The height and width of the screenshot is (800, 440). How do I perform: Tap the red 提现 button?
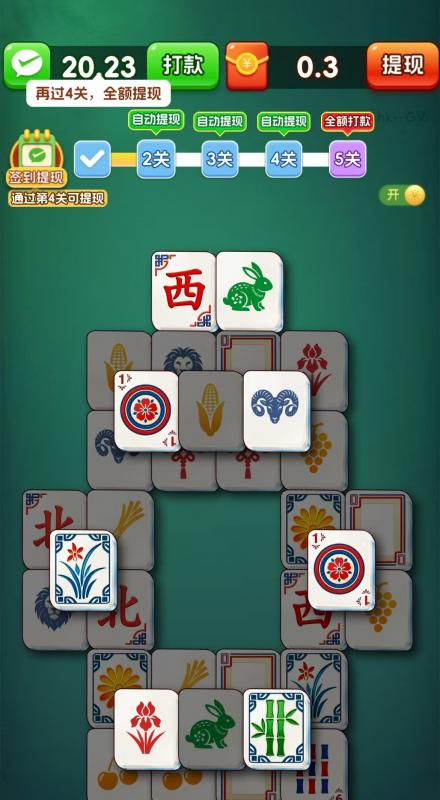point(403,66)
